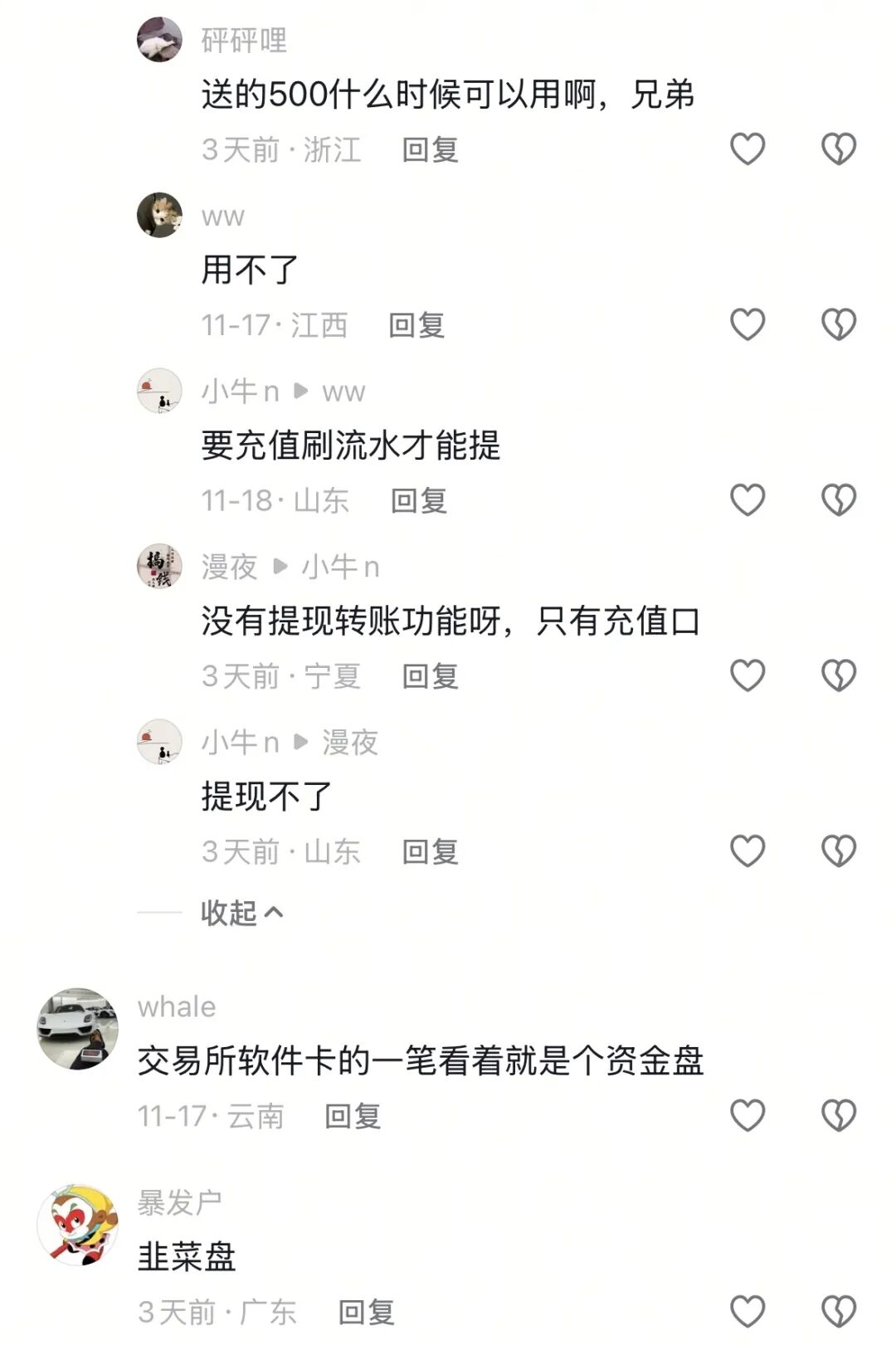The height and width of the screenshot is (1345, 896).
Task: Reply to the comment 要充值刷流水才能提
Action: coord(419,501)
